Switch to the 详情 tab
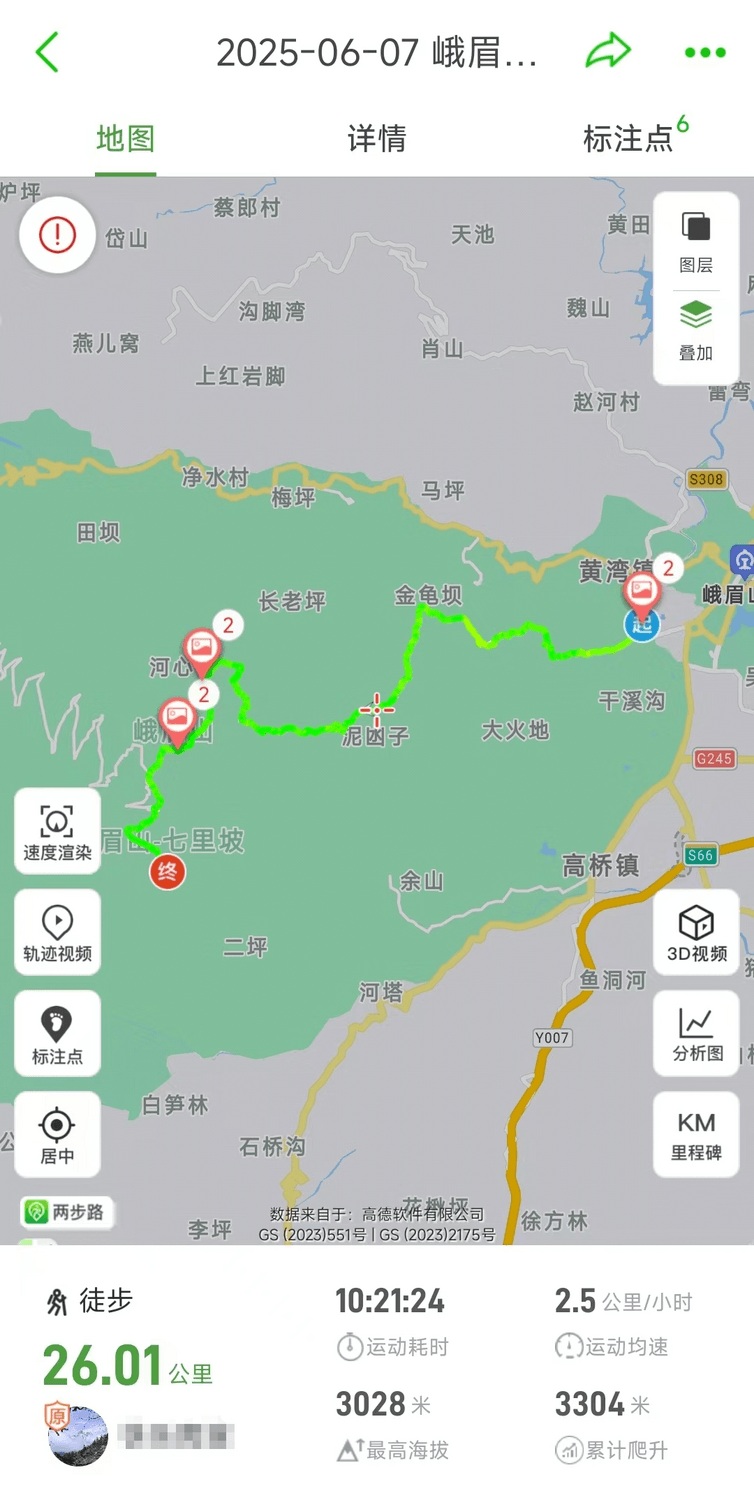754x1500 pixels. [376, 139]
